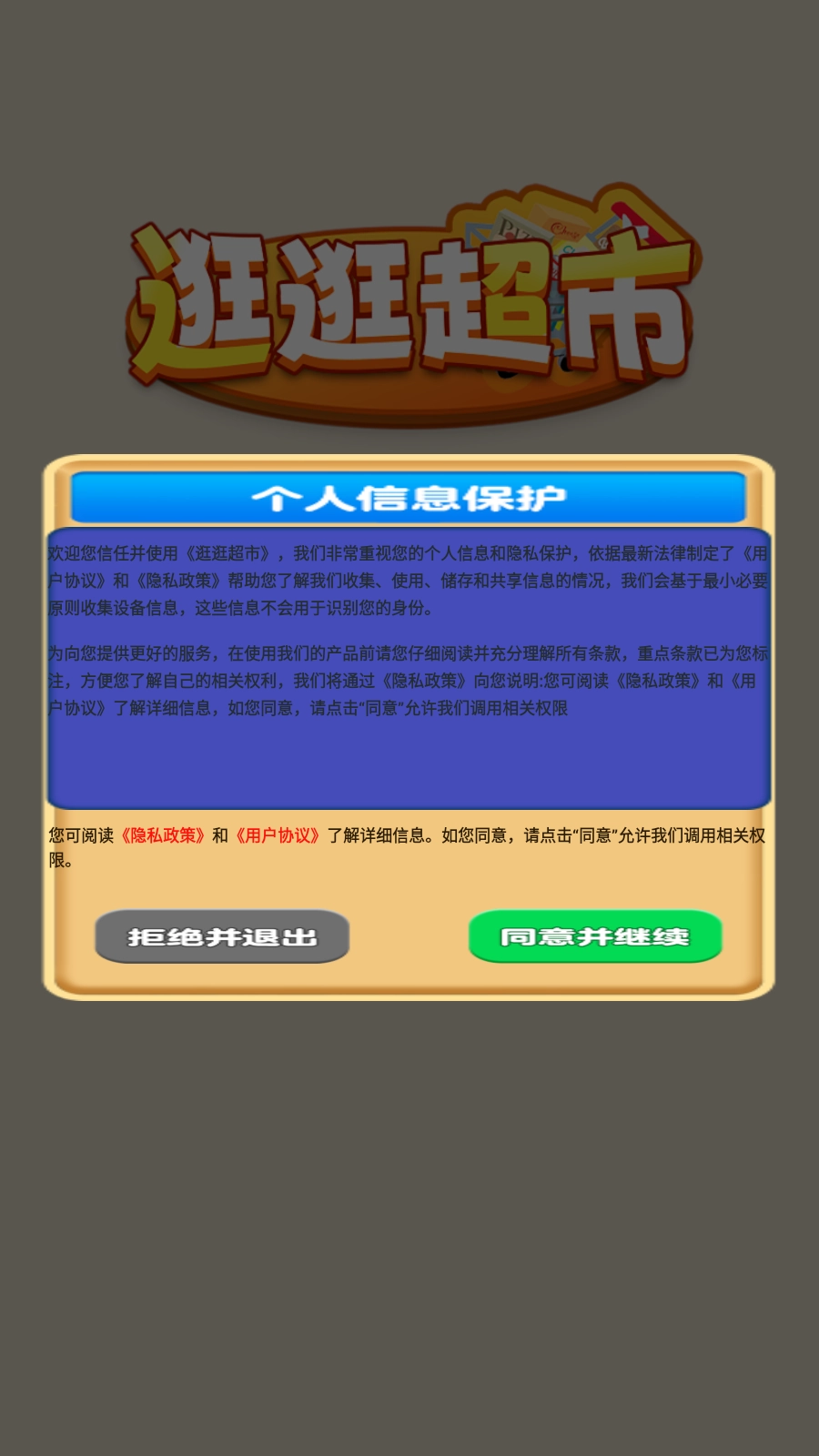Tap the 同意并继续 green button
This screenshot has width=819, height=1456.
coord(594,935)
